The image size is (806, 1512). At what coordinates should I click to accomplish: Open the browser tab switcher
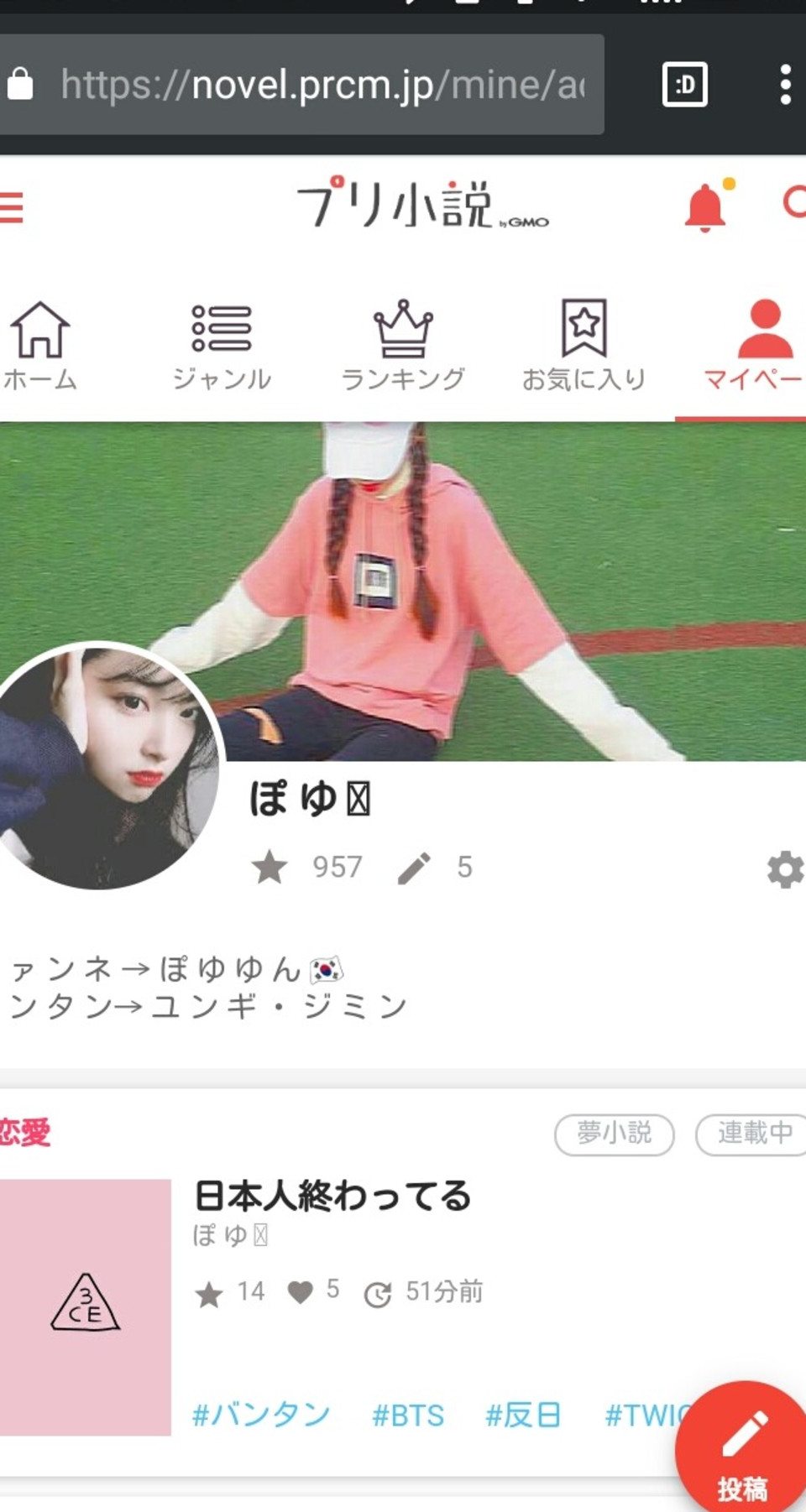click(685, 84)
